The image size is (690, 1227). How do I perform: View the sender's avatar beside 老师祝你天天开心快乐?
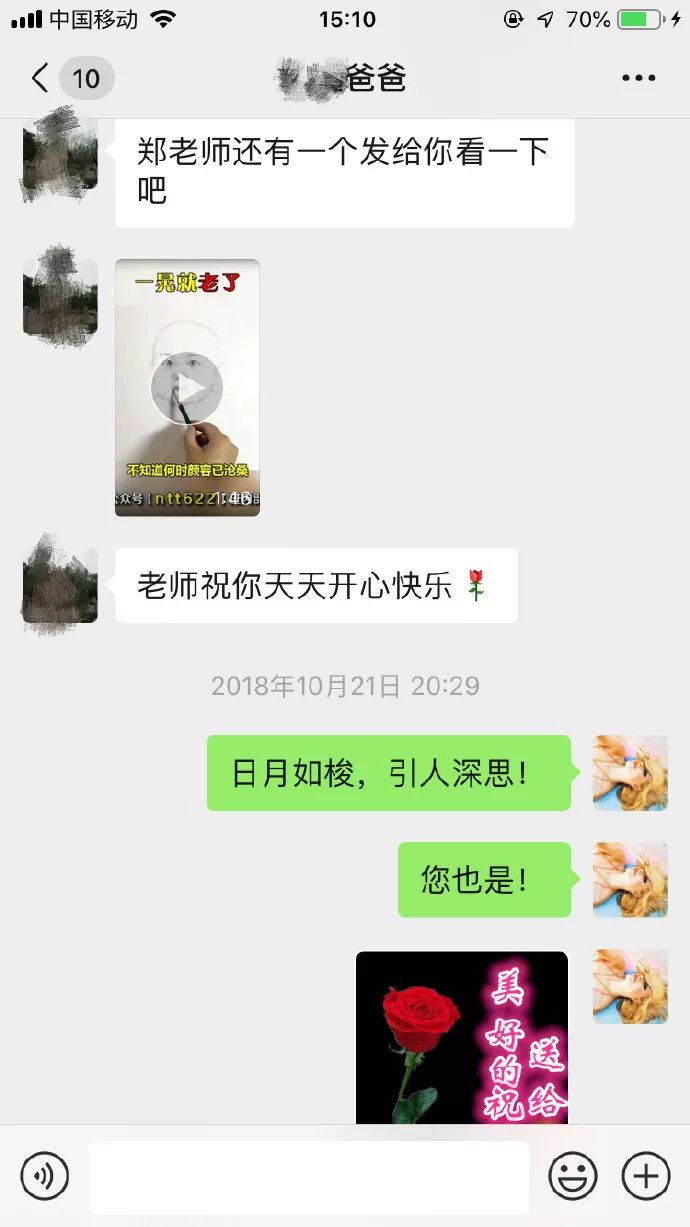point(60,585)
